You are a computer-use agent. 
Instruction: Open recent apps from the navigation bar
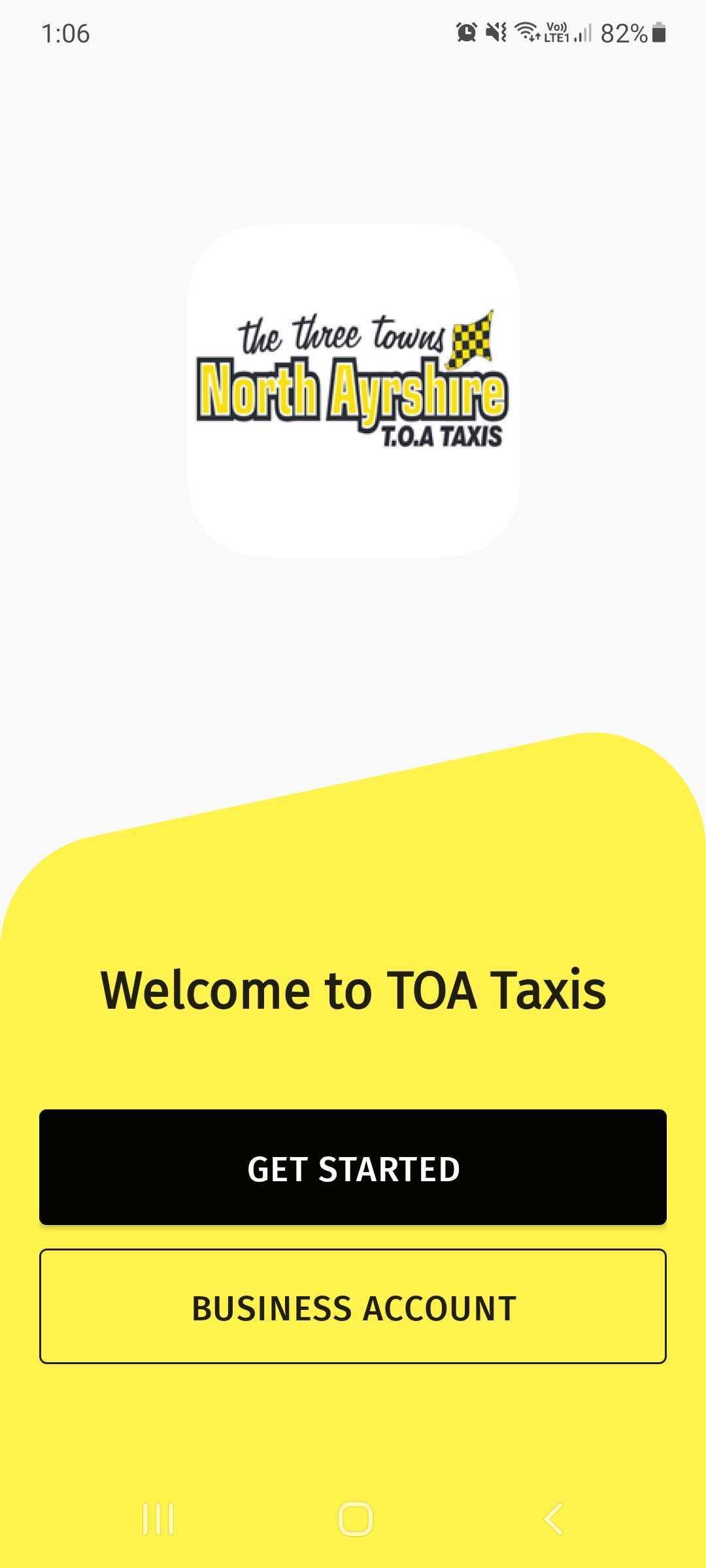[x=158, y=1518]
